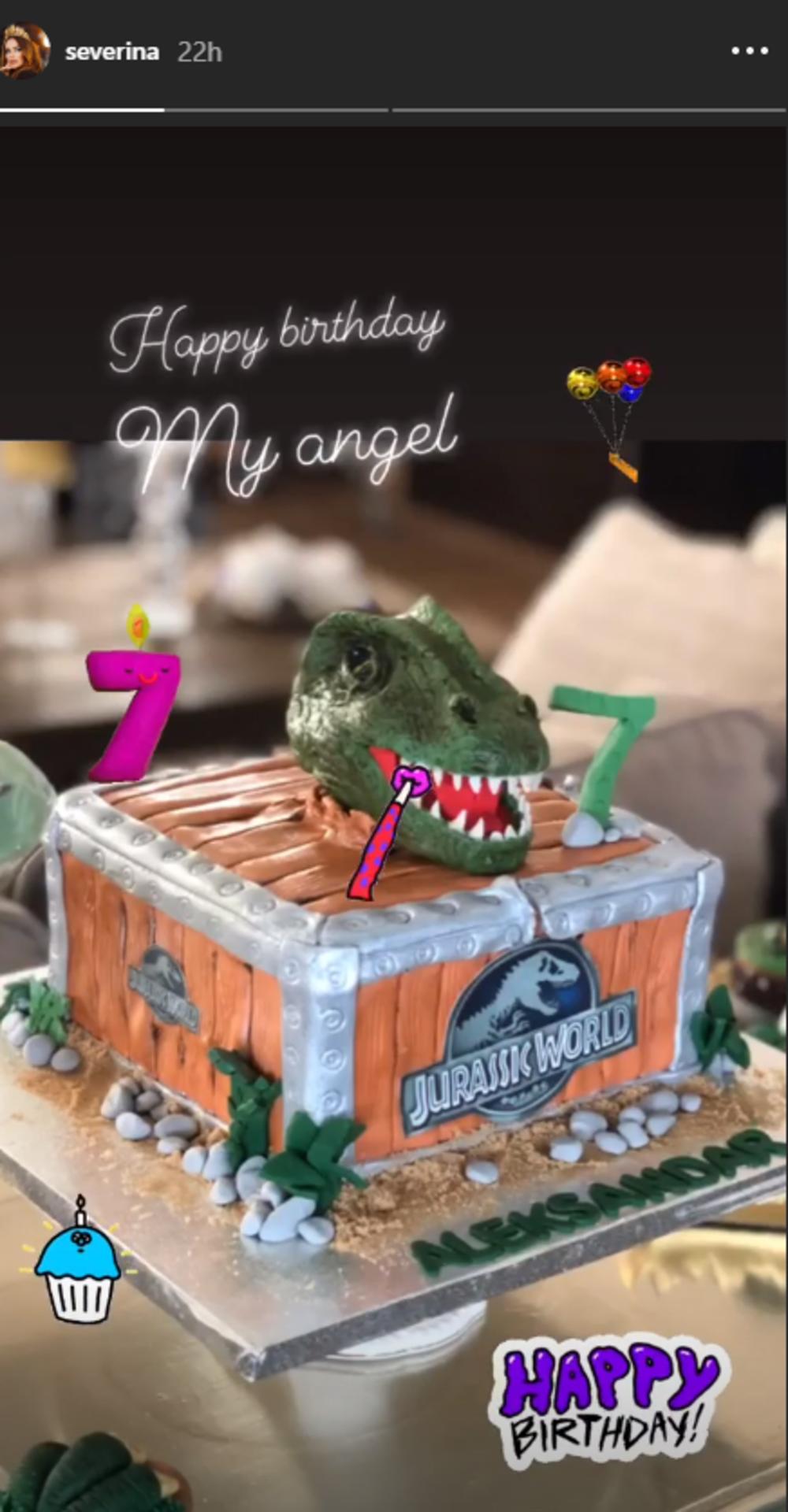Open the severina username link
788x1512 pixels.
(x=112, y=53)
